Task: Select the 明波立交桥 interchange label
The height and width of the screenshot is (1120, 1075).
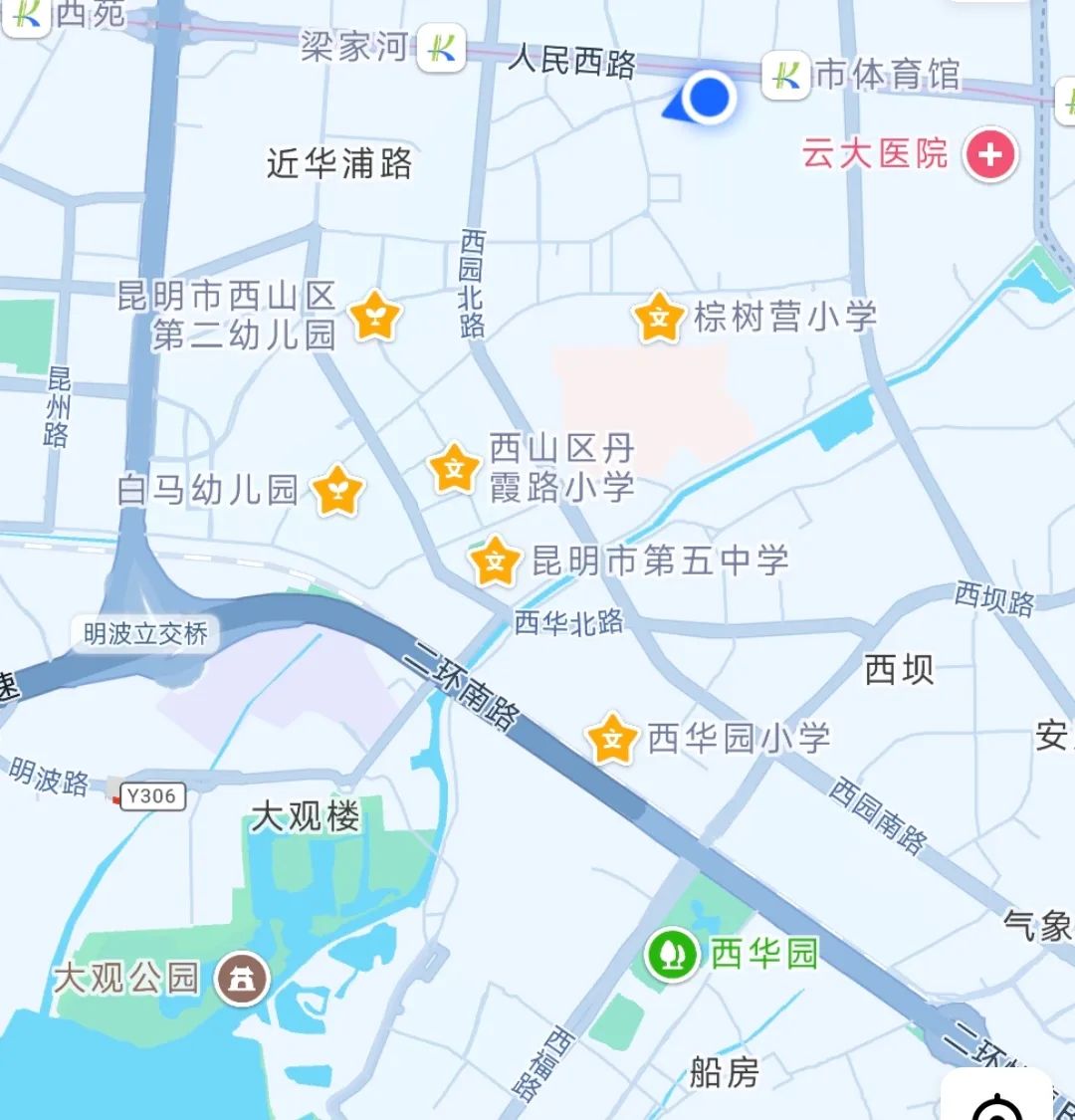Action: pos(143,633)
